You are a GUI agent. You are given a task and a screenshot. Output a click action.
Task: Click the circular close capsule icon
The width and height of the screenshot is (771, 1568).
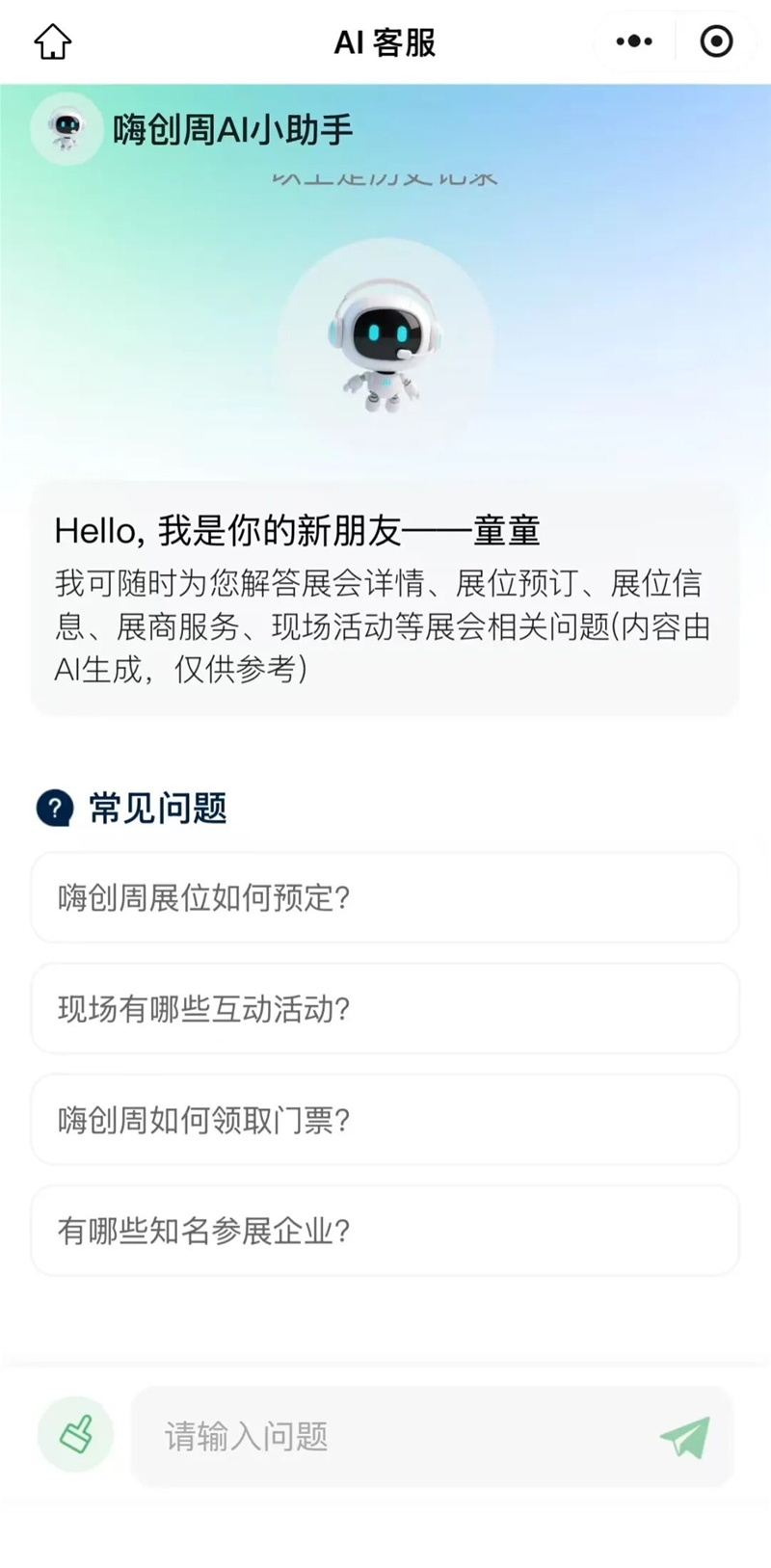[714, 41]
